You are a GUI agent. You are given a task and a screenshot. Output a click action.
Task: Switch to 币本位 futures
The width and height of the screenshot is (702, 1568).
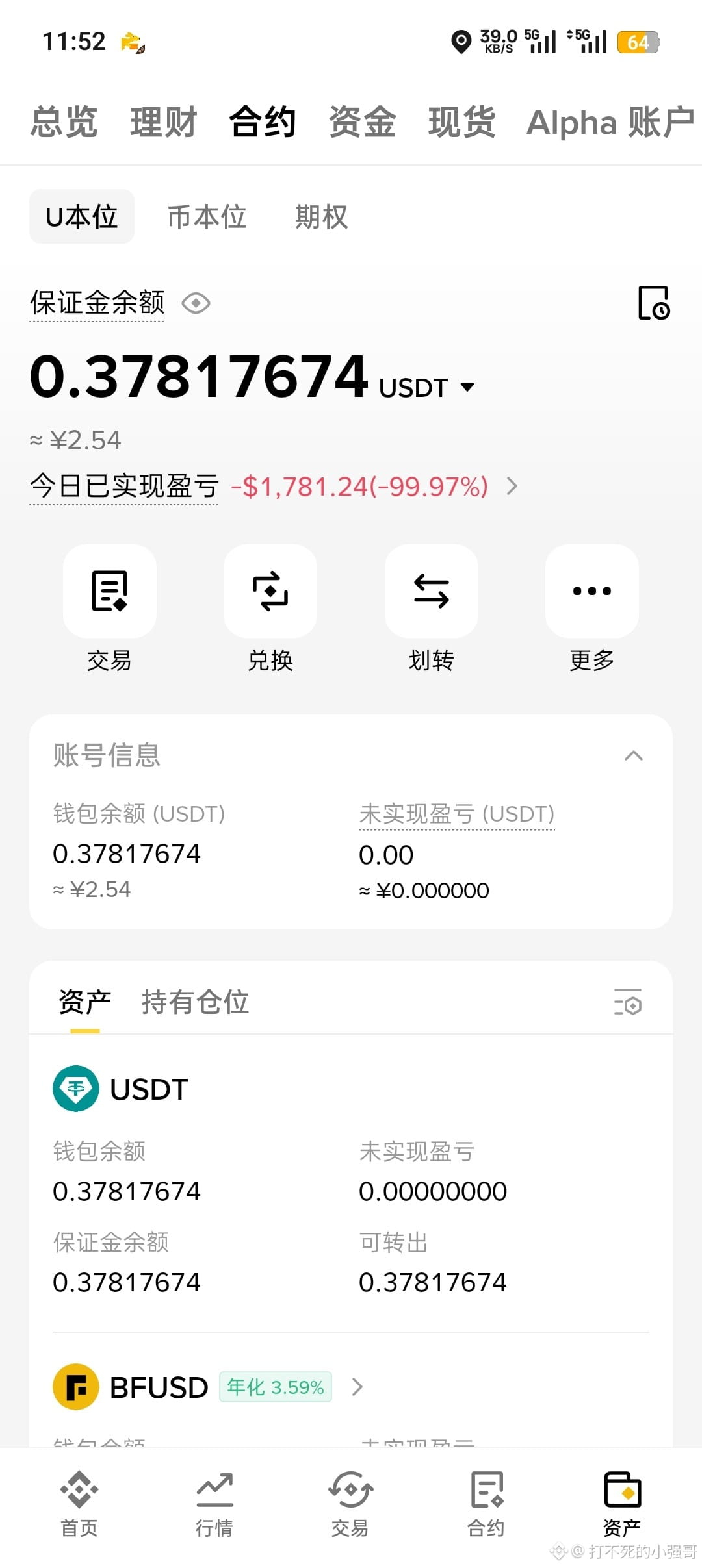pyautogui.click(x=207, y=217)
